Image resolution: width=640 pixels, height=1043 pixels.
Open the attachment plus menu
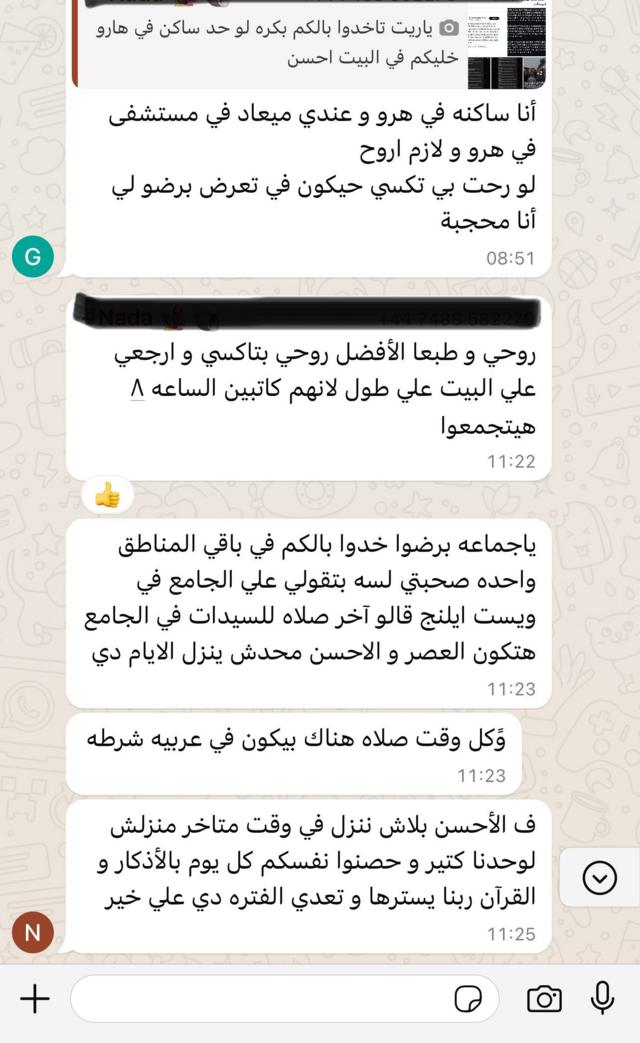[35, 999]
